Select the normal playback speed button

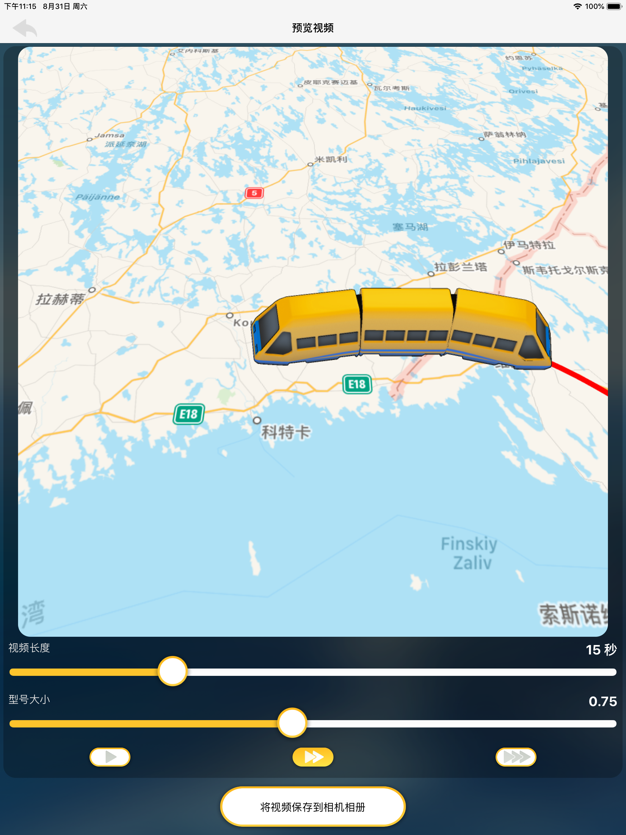coord(110,757)
